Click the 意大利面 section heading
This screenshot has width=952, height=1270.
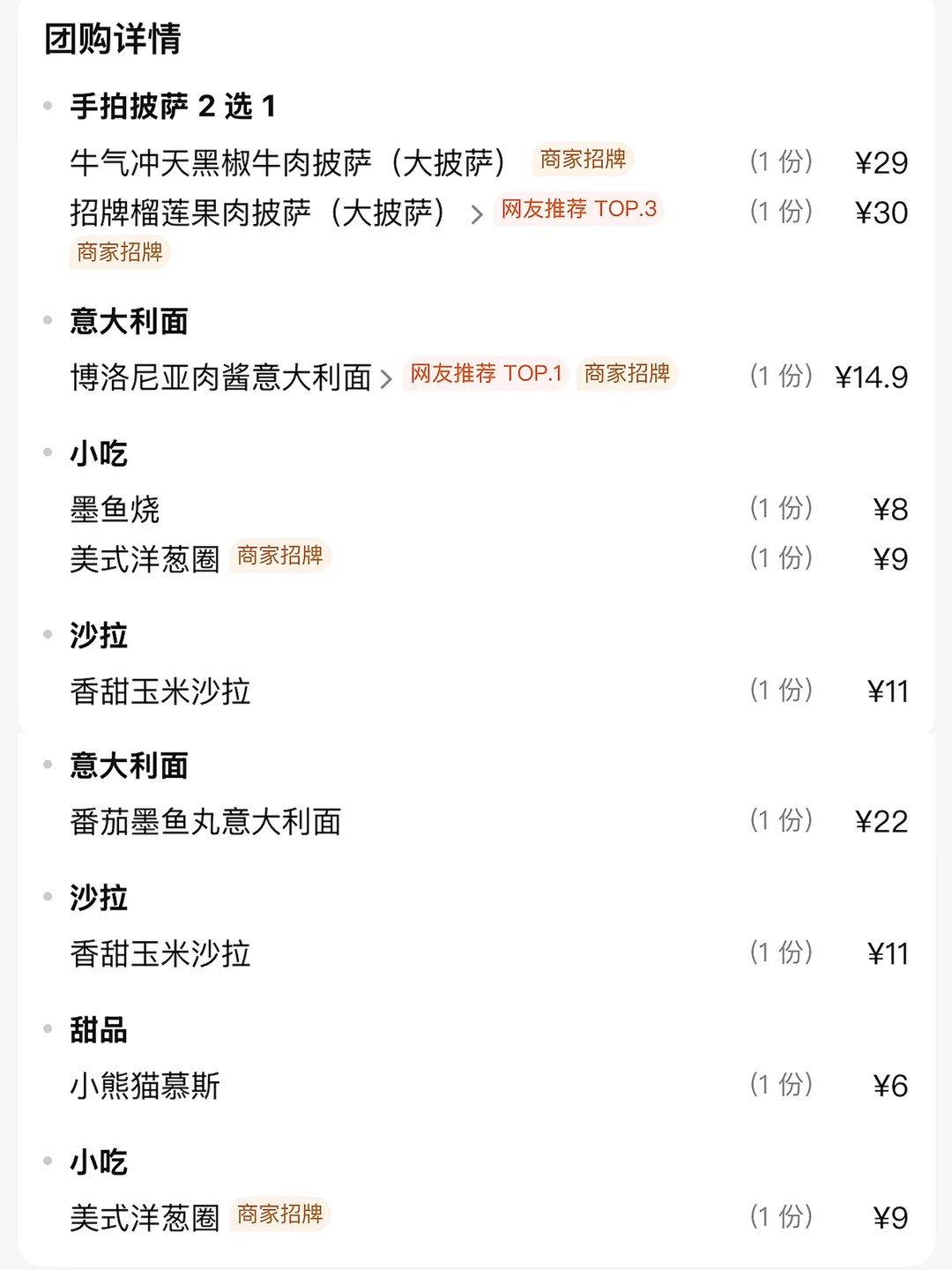129,321
